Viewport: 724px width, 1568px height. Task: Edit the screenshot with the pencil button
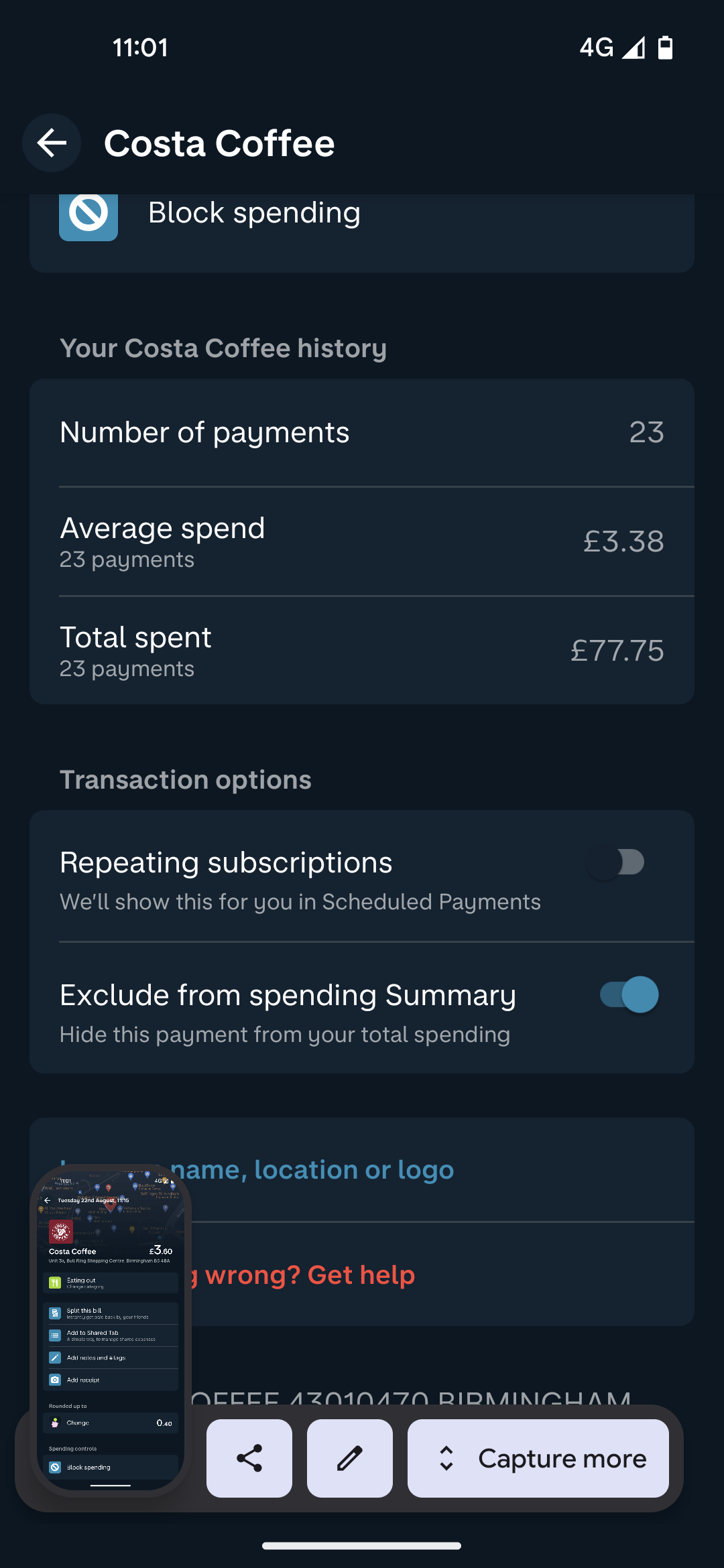pos(350,1458)
